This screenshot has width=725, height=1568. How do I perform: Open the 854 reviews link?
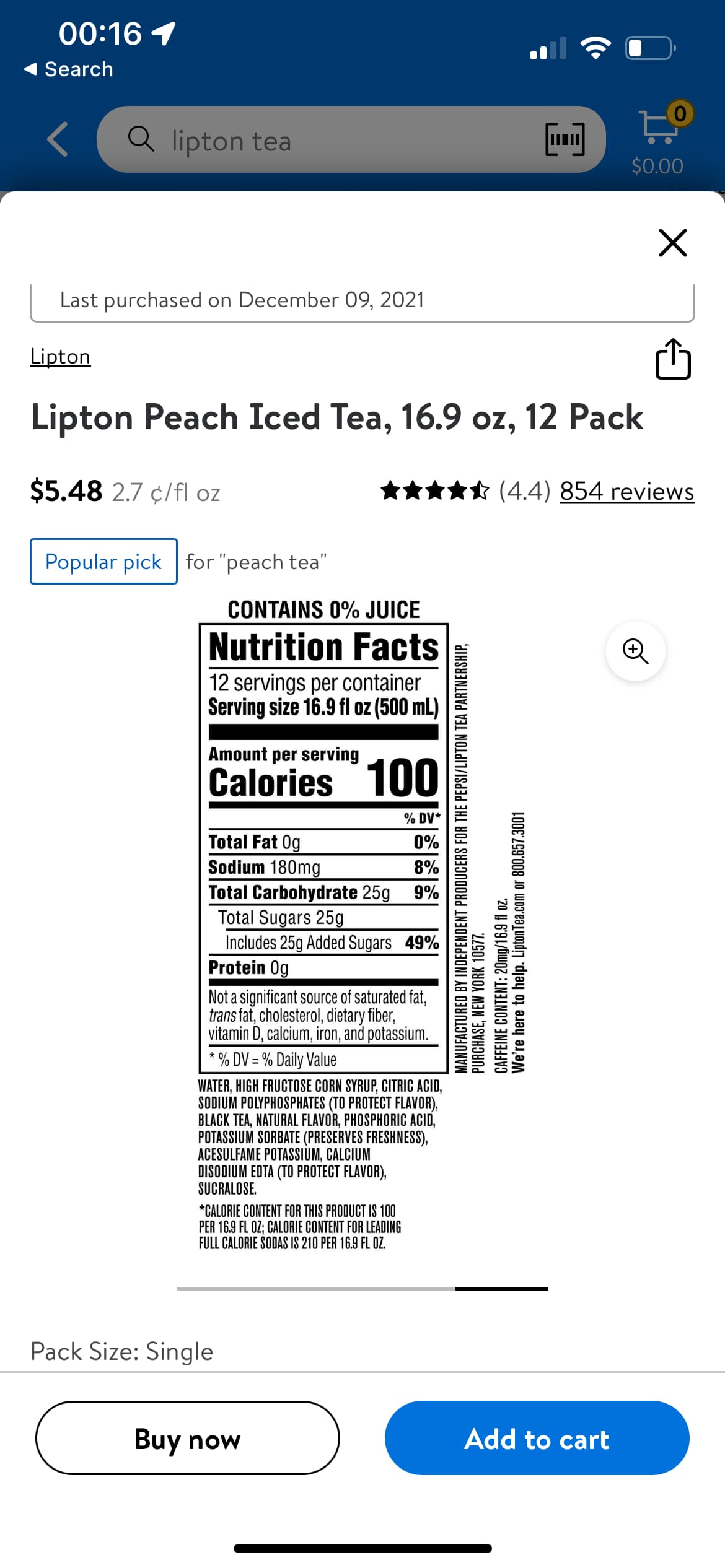click(626, 491)
